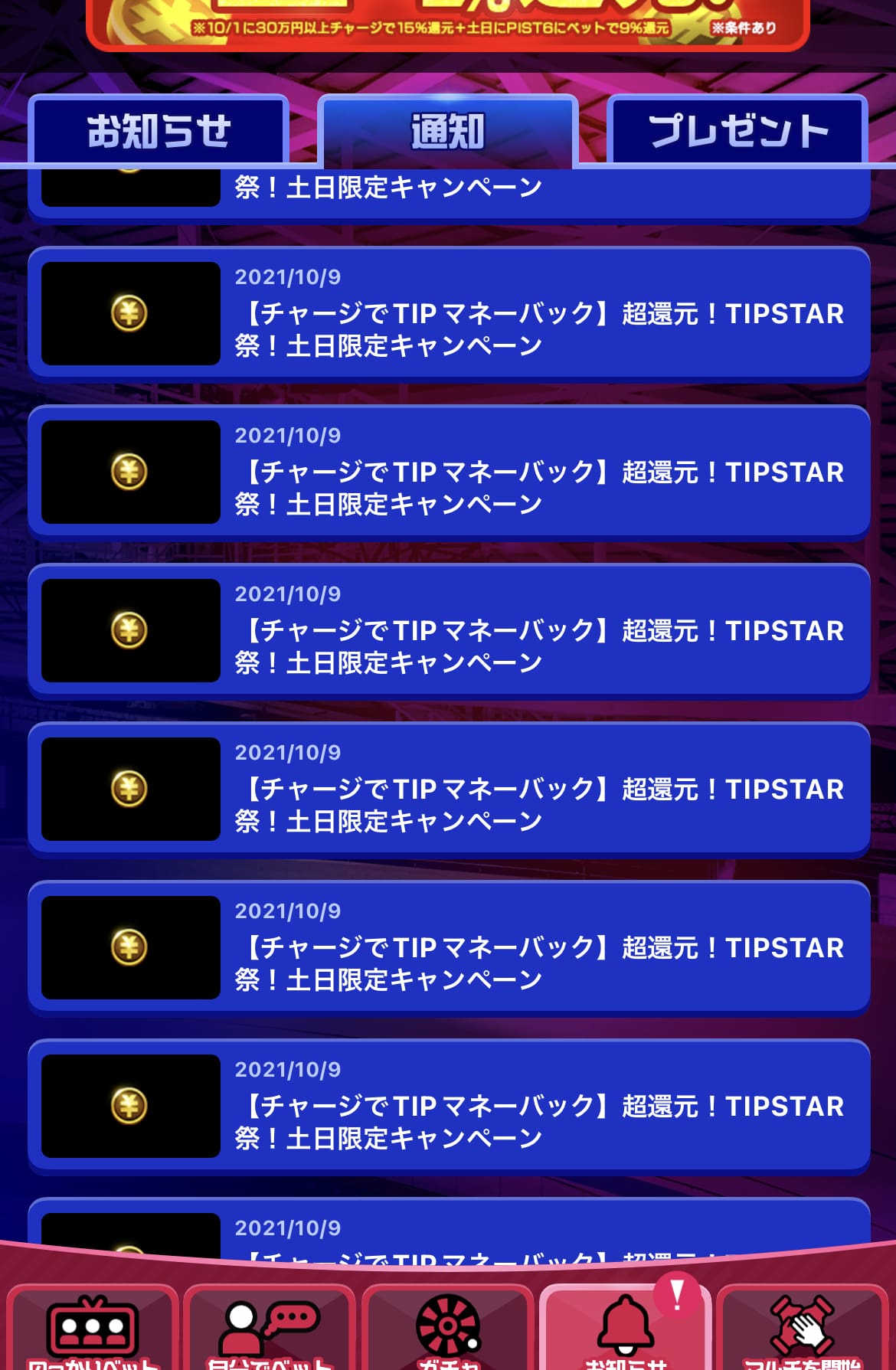896x1370 pixels.
Task: Open the プレゼント tab
Action: tap(737, 130)
